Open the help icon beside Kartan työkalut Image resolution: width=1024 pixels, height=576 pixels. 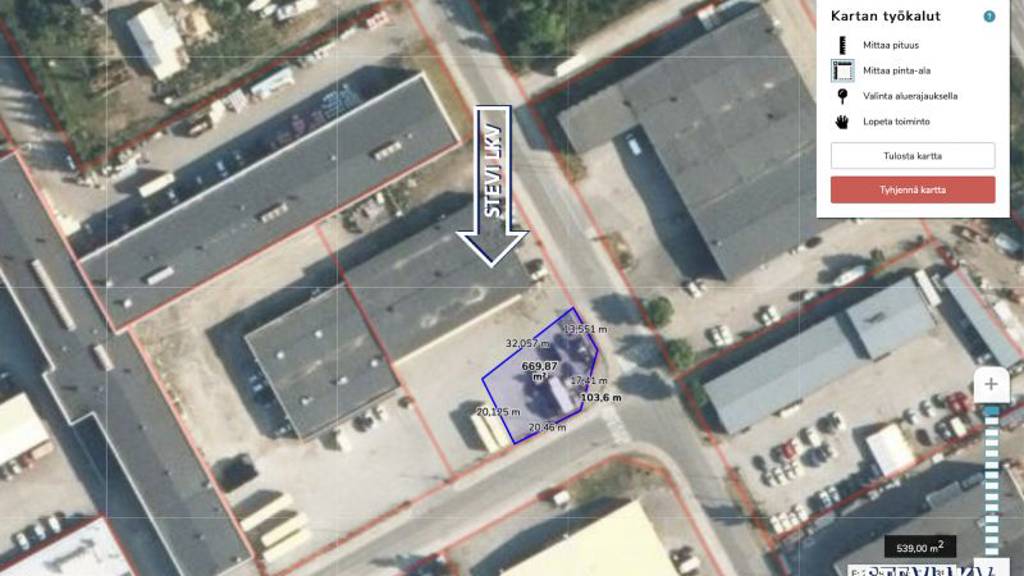989,16
